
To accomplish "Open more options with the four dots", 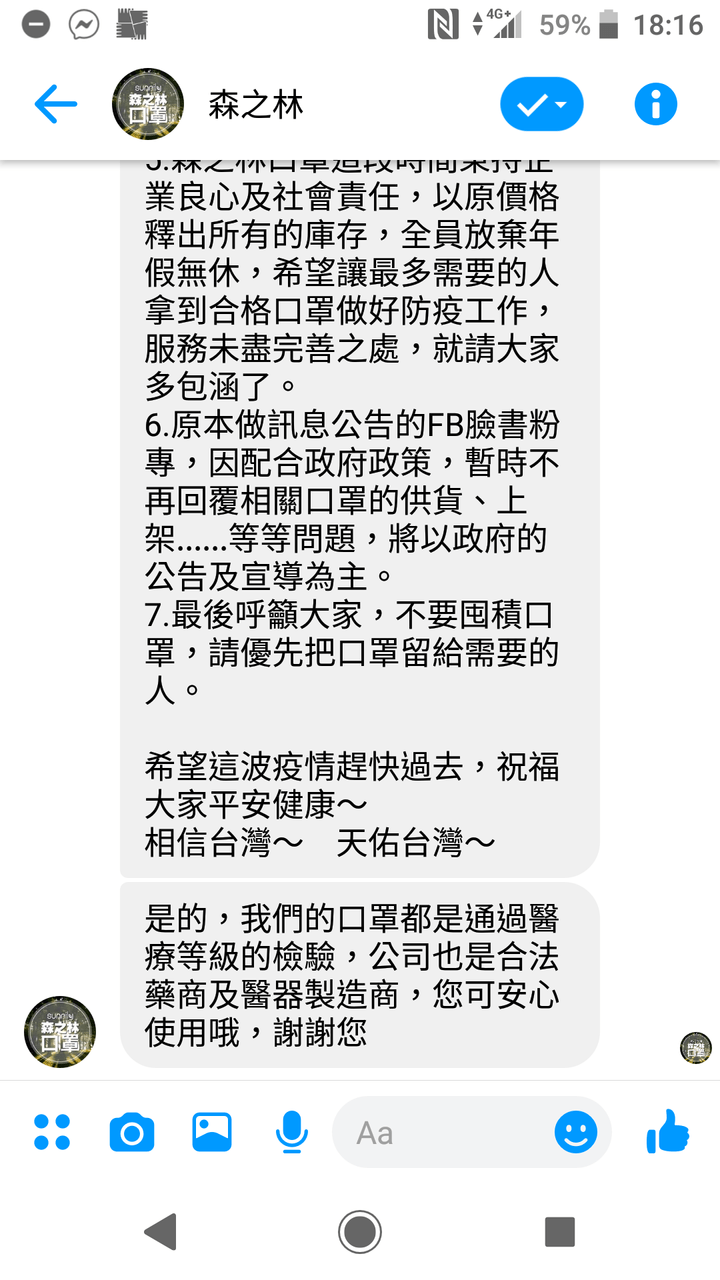I will [x=52, y=1132].
